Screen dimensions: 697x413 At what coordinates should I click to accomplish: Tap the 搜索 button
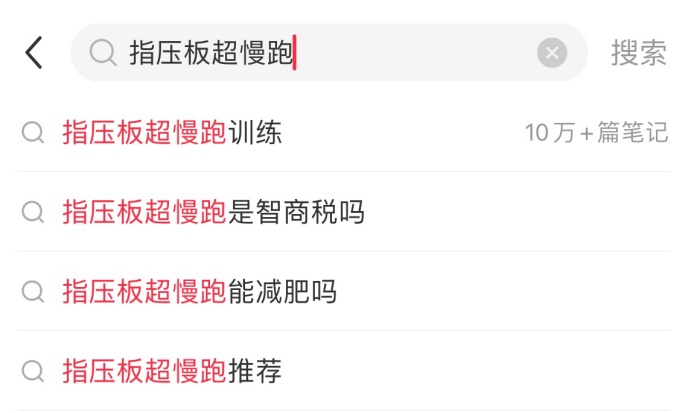coord(638,53)
